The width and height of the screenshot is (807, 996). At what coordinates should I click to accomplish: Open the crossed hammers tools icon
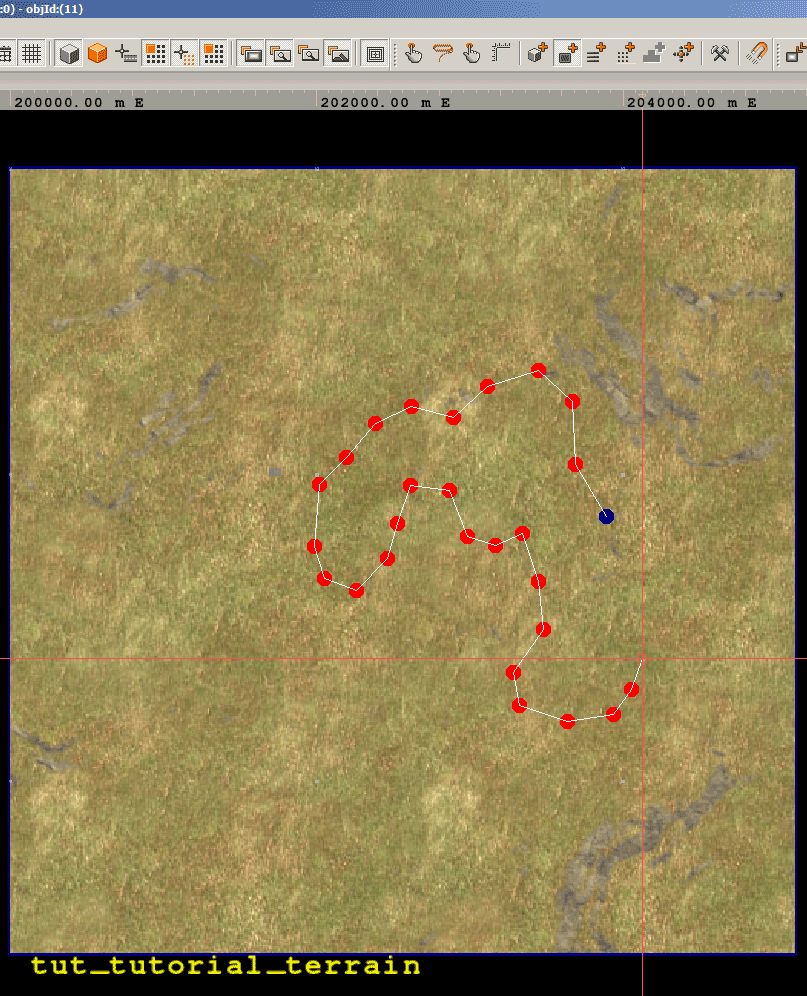point(719,53)
